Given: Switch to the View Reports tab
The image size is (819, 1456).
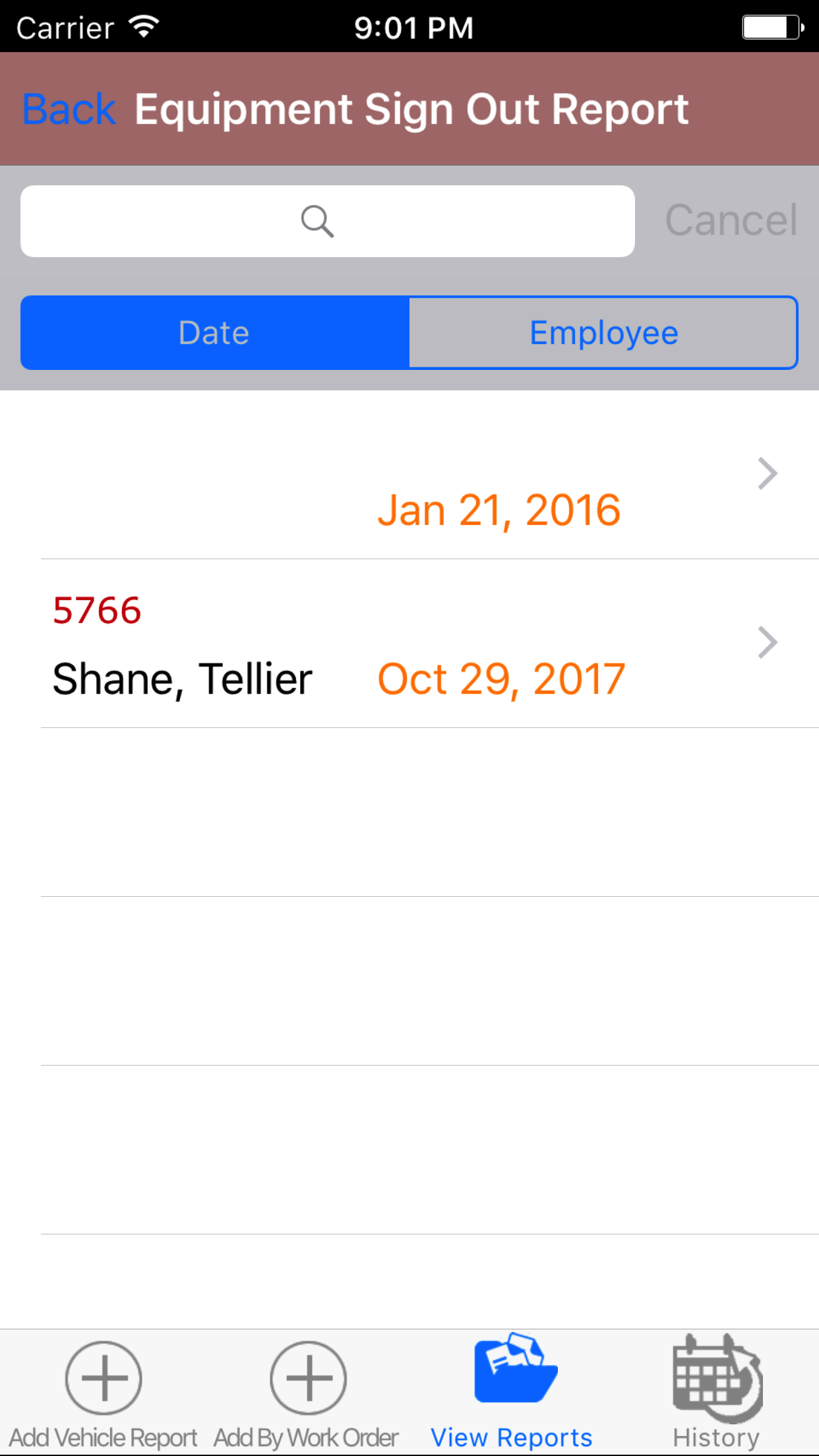Looking at the screenshot, I should click(x=512, y=1393).
